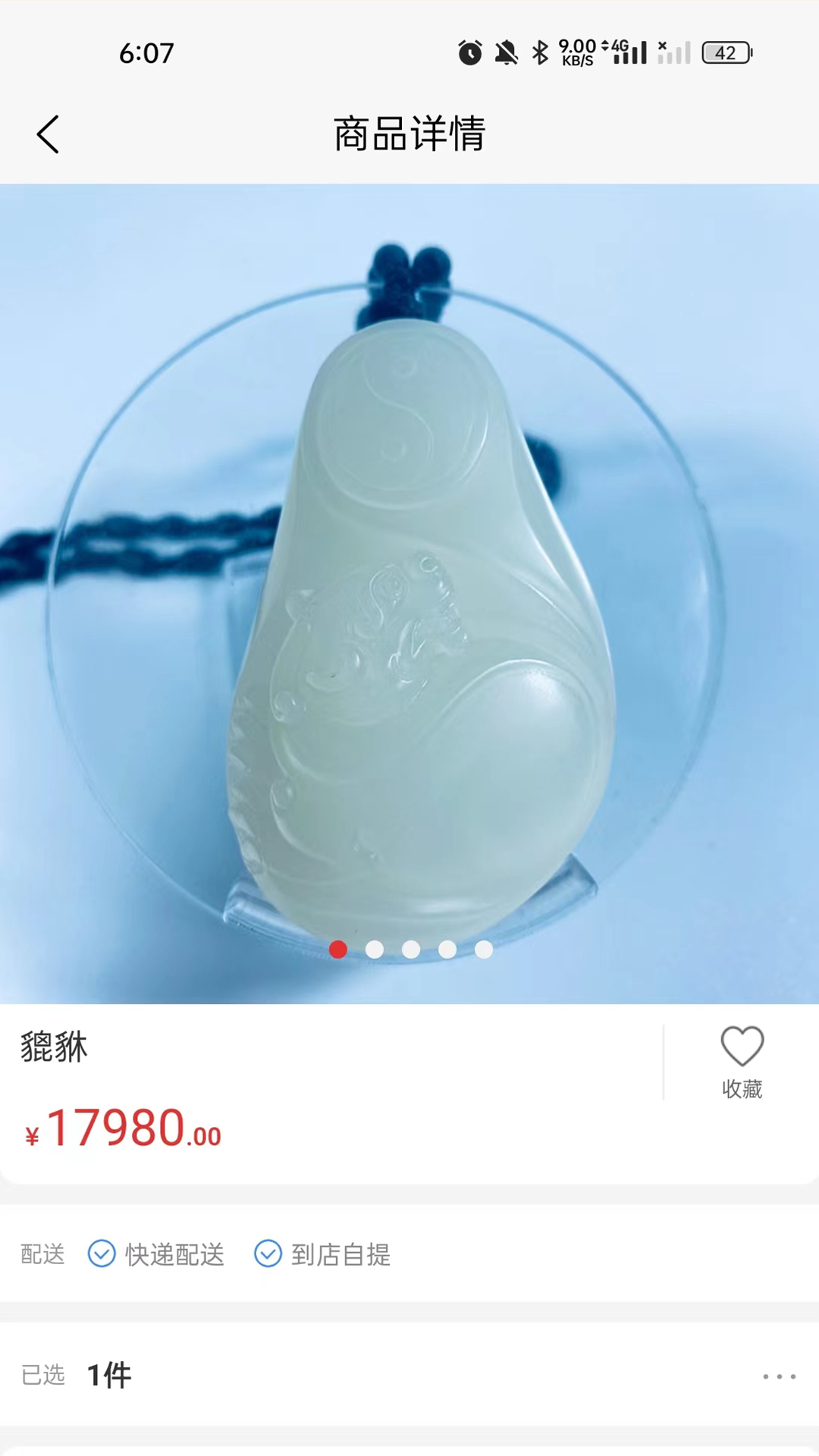Tap the do-not-disturb icon in status bar
The width and height of the screenshot is (819, 1456).
tap(503, 52)
